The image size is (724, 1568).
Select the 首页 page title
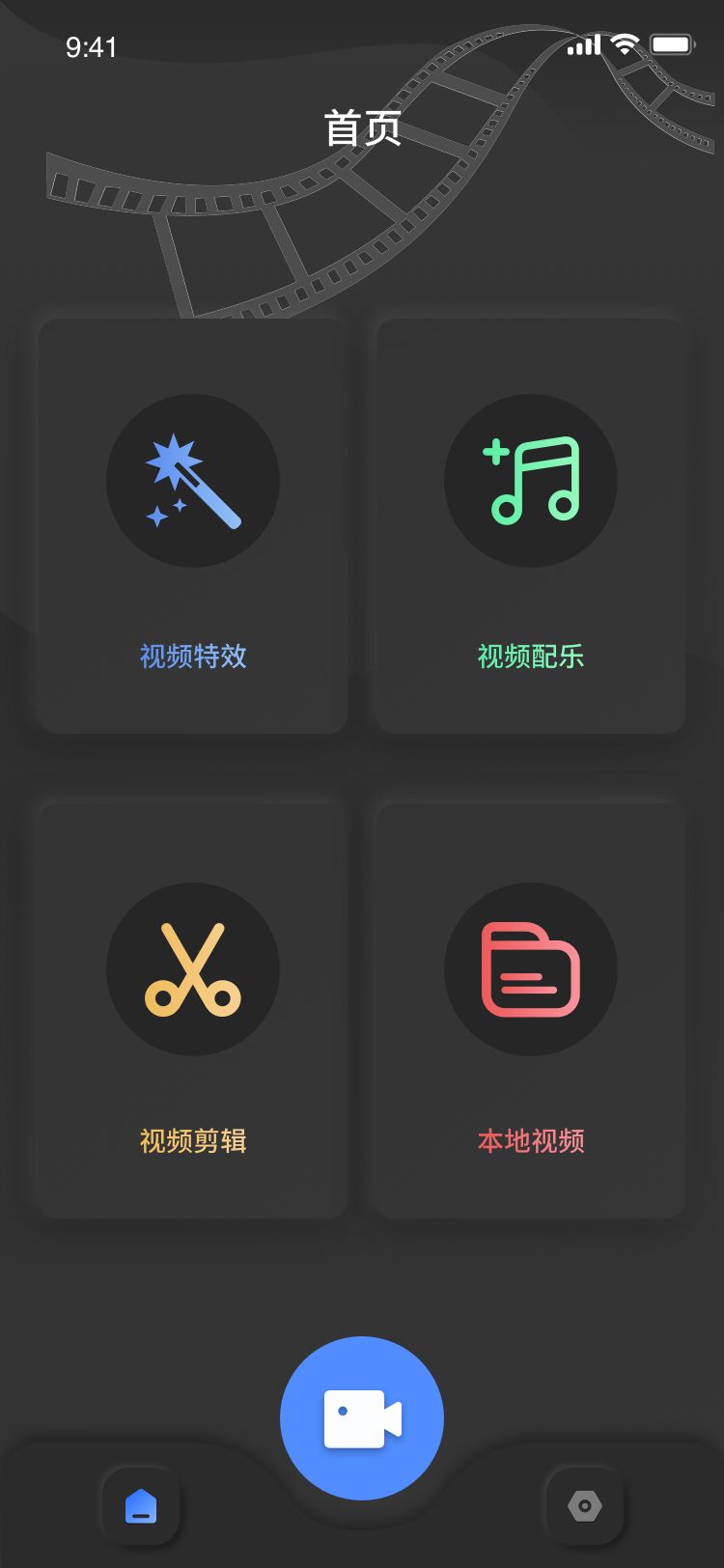pos(363,128)
